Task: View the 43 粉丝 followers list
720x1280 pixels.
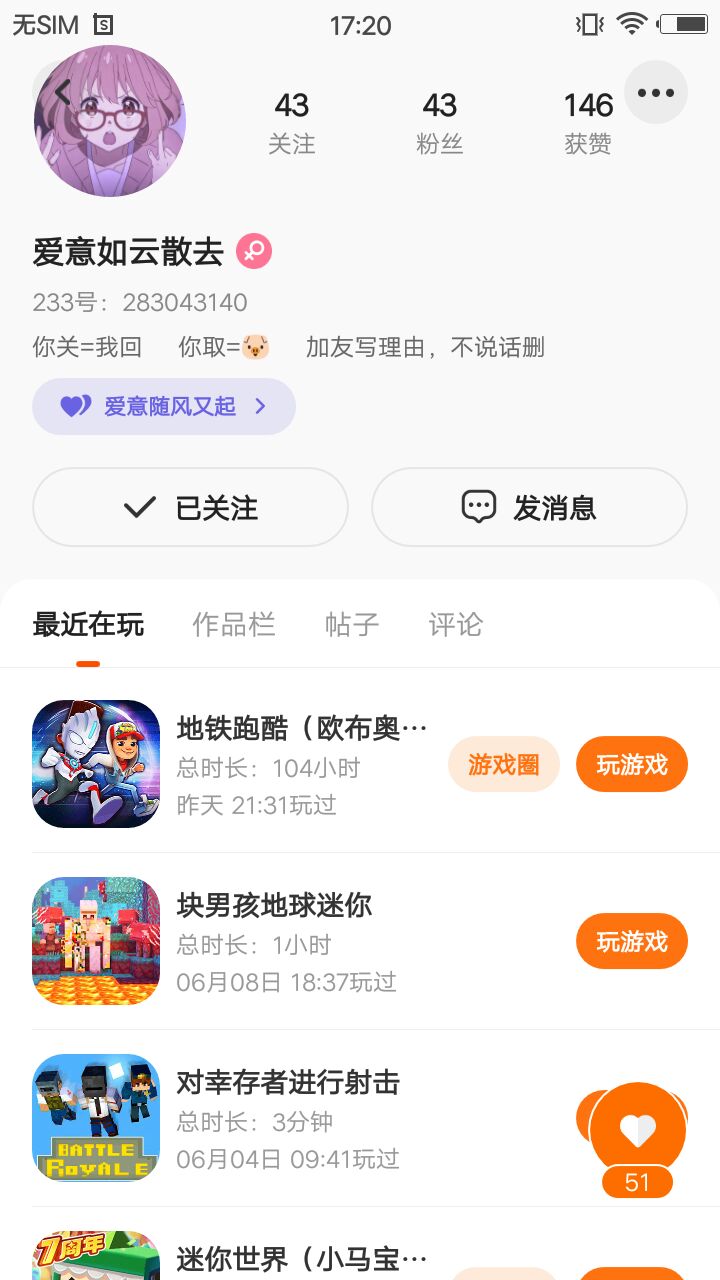Action: (439, 122)
